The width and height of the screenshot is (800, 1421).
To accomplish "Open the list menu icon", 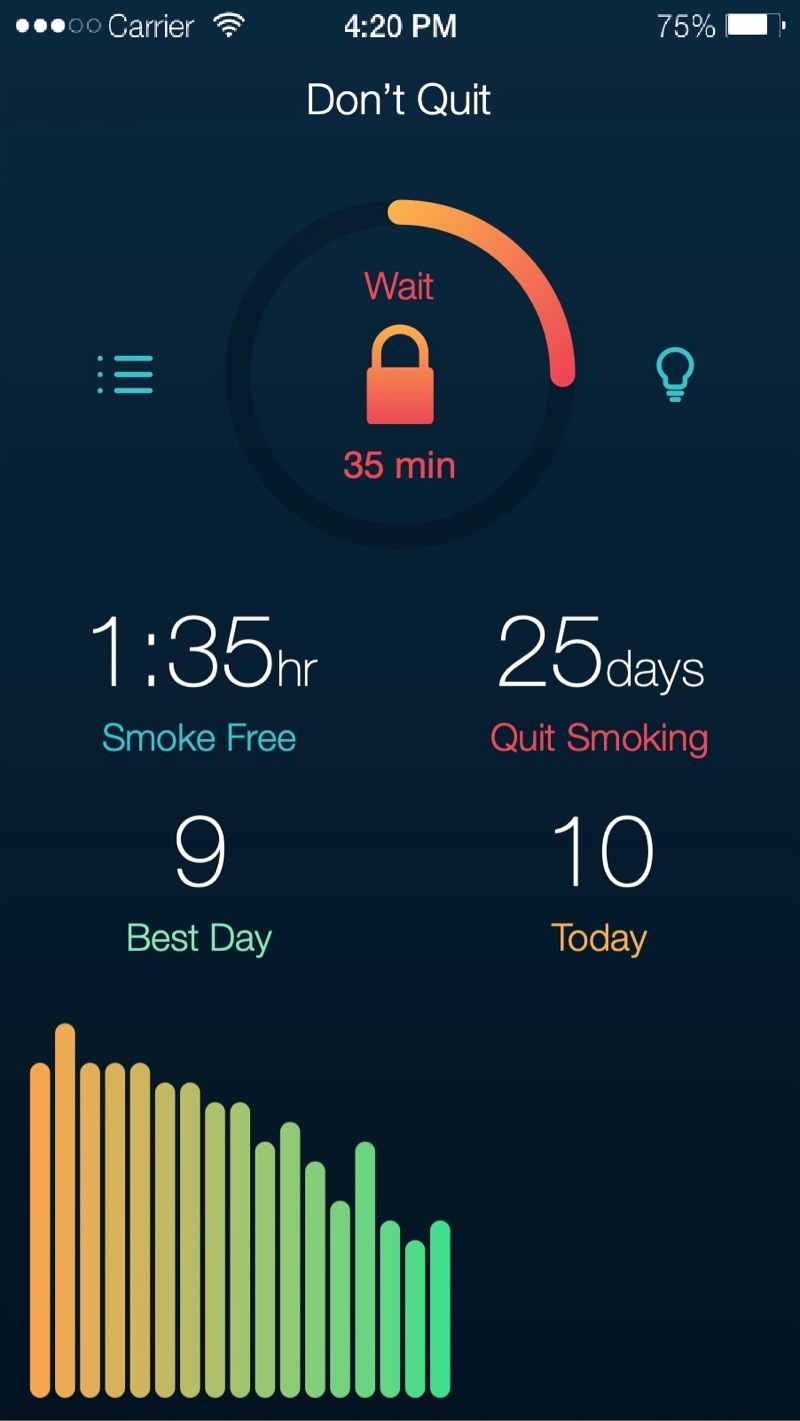I will [126, 374].
